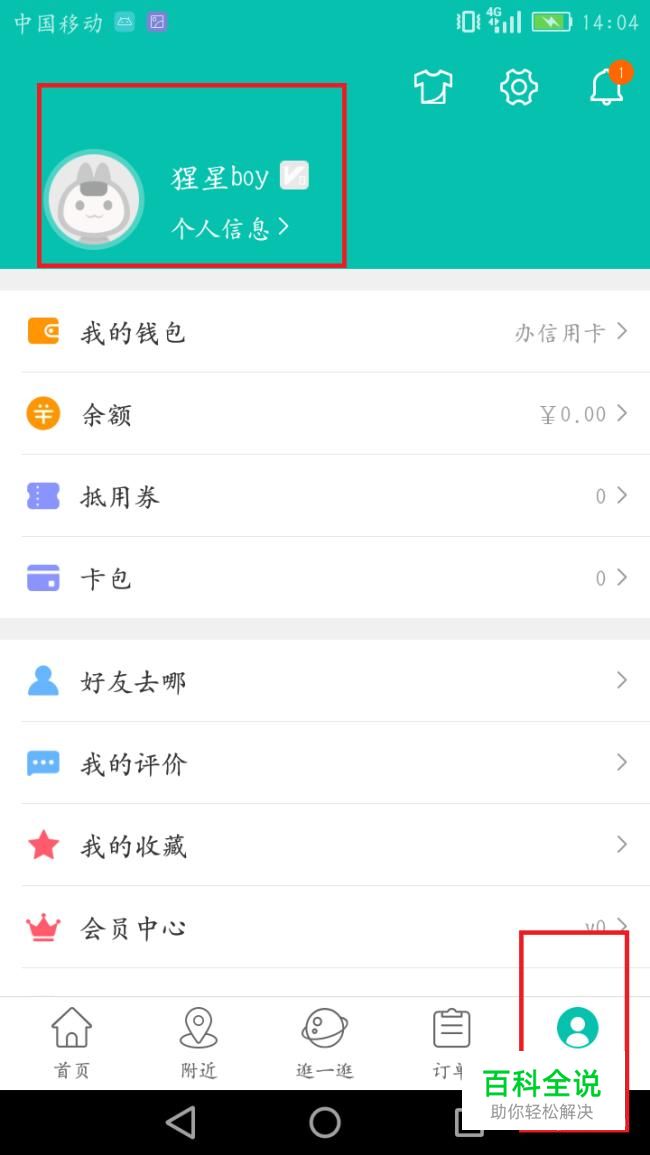Viewport: 650px width, 1155px height.
Task: Tap the profile avatar picture
Action: tap(95, 199)
